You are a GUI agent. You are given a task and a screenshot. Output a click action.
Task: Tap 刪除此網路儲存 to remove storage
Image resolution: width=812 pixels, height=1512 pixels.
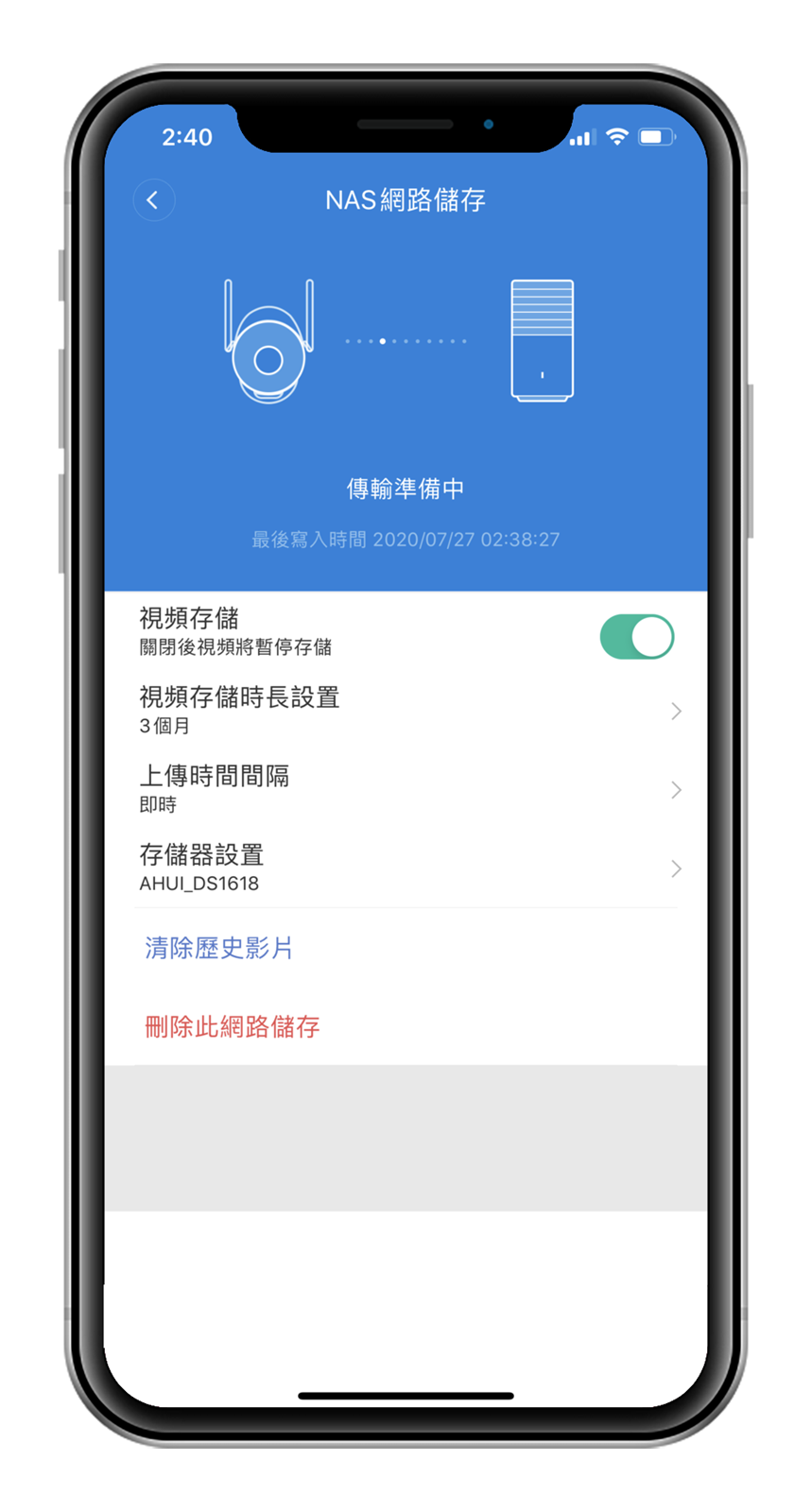click(x=233, y=1026)
